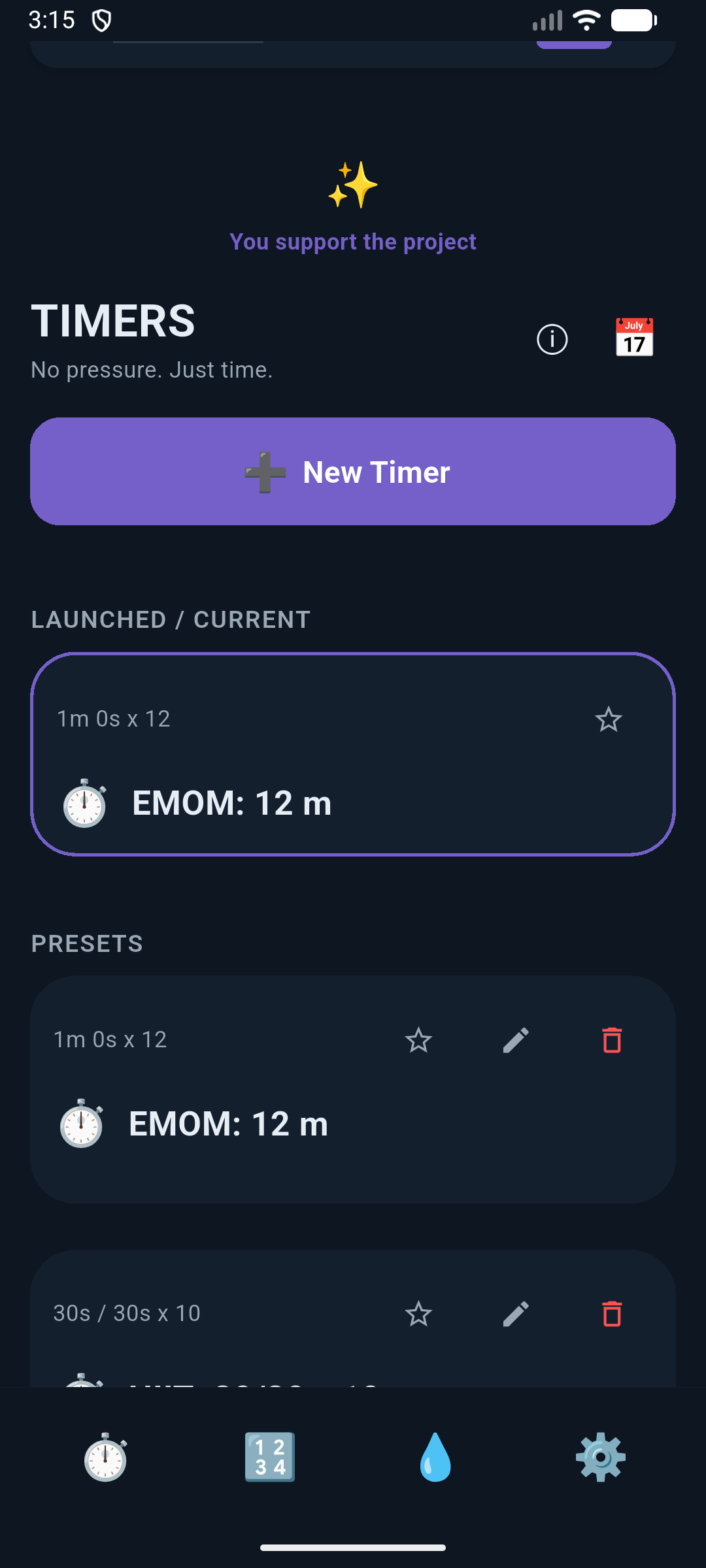
Task: Star the EMOM: 12 m preset
Action: (418, 1040)
